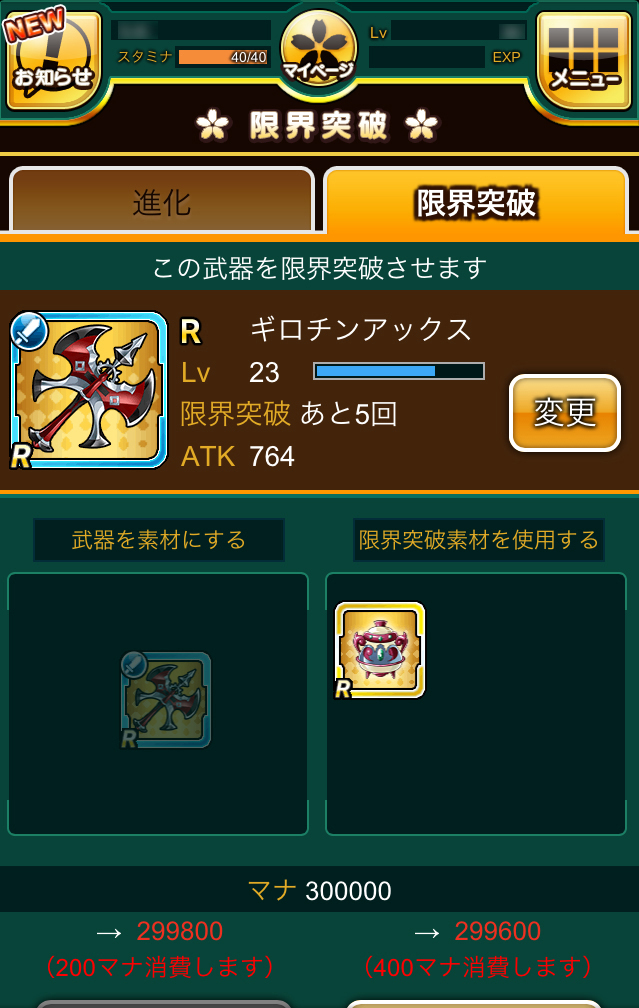
Task: Tap 変更 to change the weapon
Action: (x=564, y=412)
